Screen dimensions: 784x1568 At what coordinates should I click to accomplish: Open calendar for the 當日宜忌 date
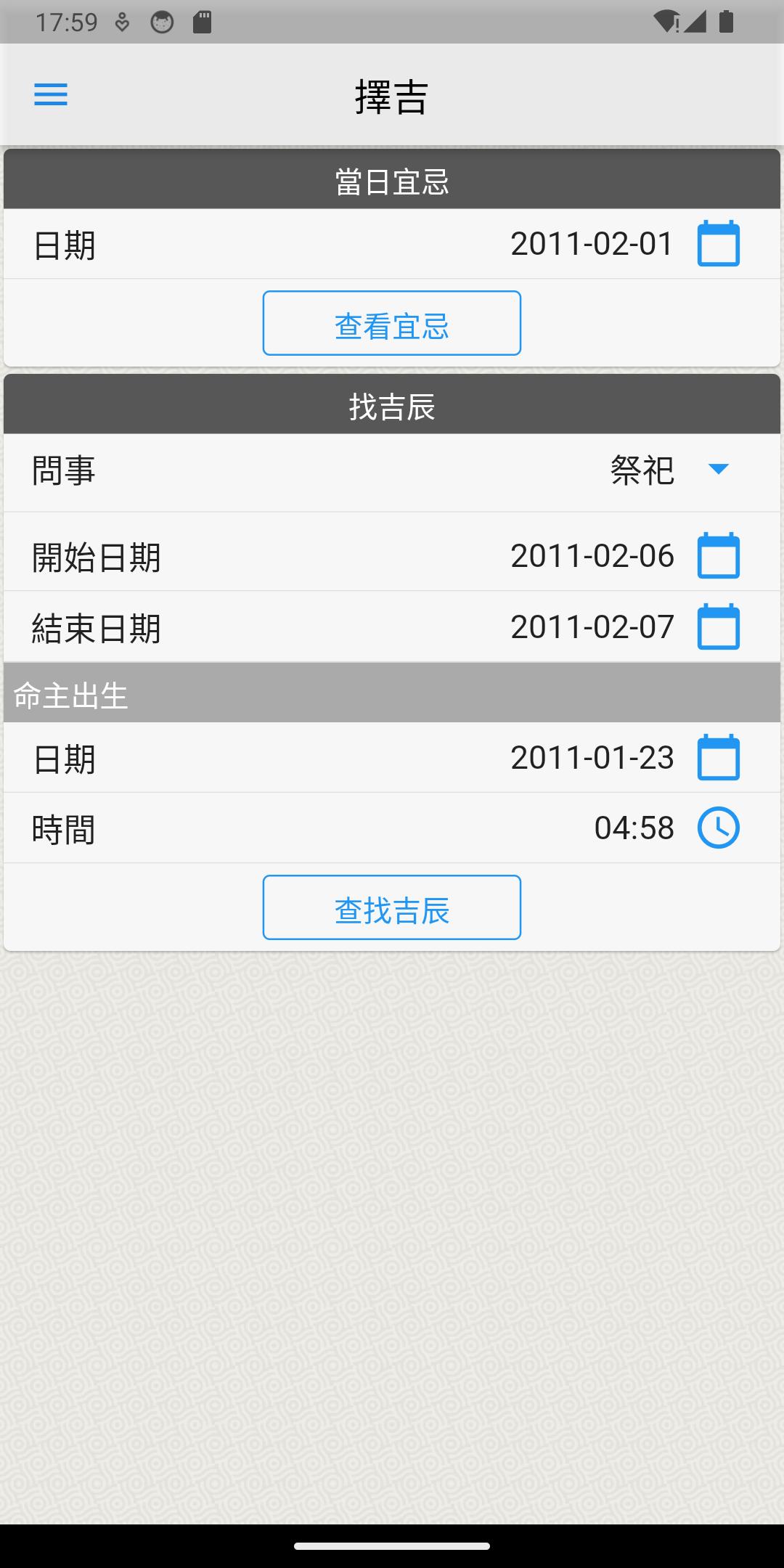tap(719, 244)
